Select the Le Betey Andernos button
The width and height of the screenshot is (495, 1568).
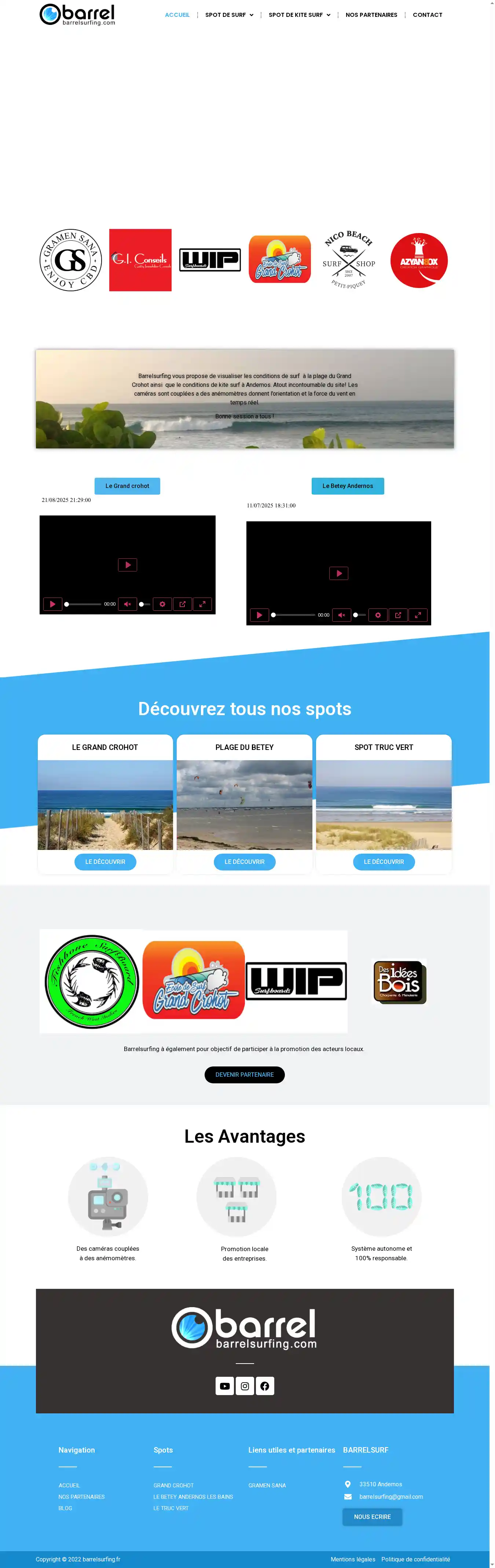[347, 486]
